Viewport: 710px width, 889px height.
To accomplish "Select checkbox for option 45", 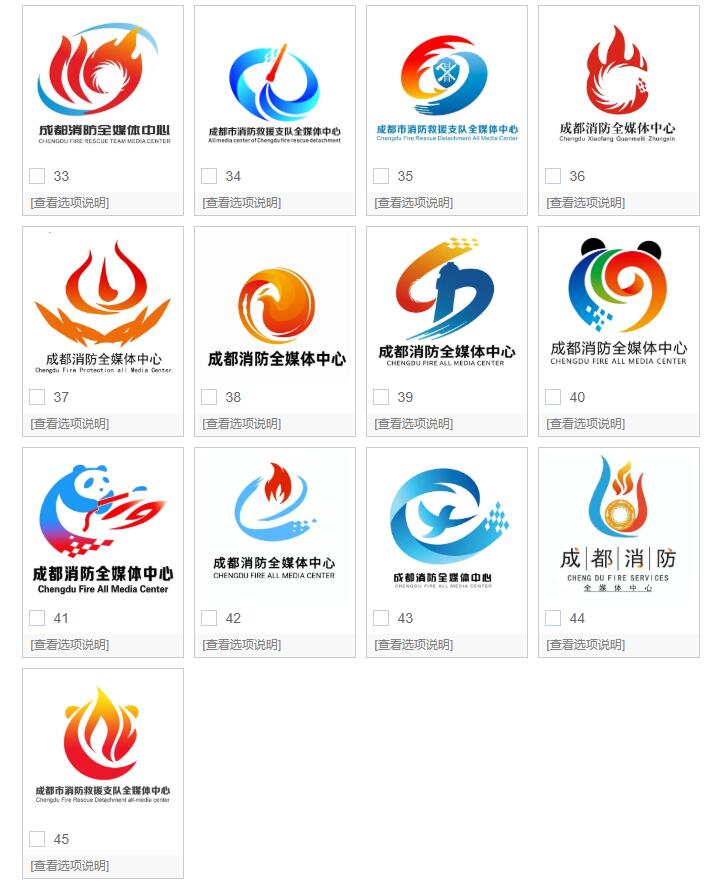I will [x=37, y=839].
